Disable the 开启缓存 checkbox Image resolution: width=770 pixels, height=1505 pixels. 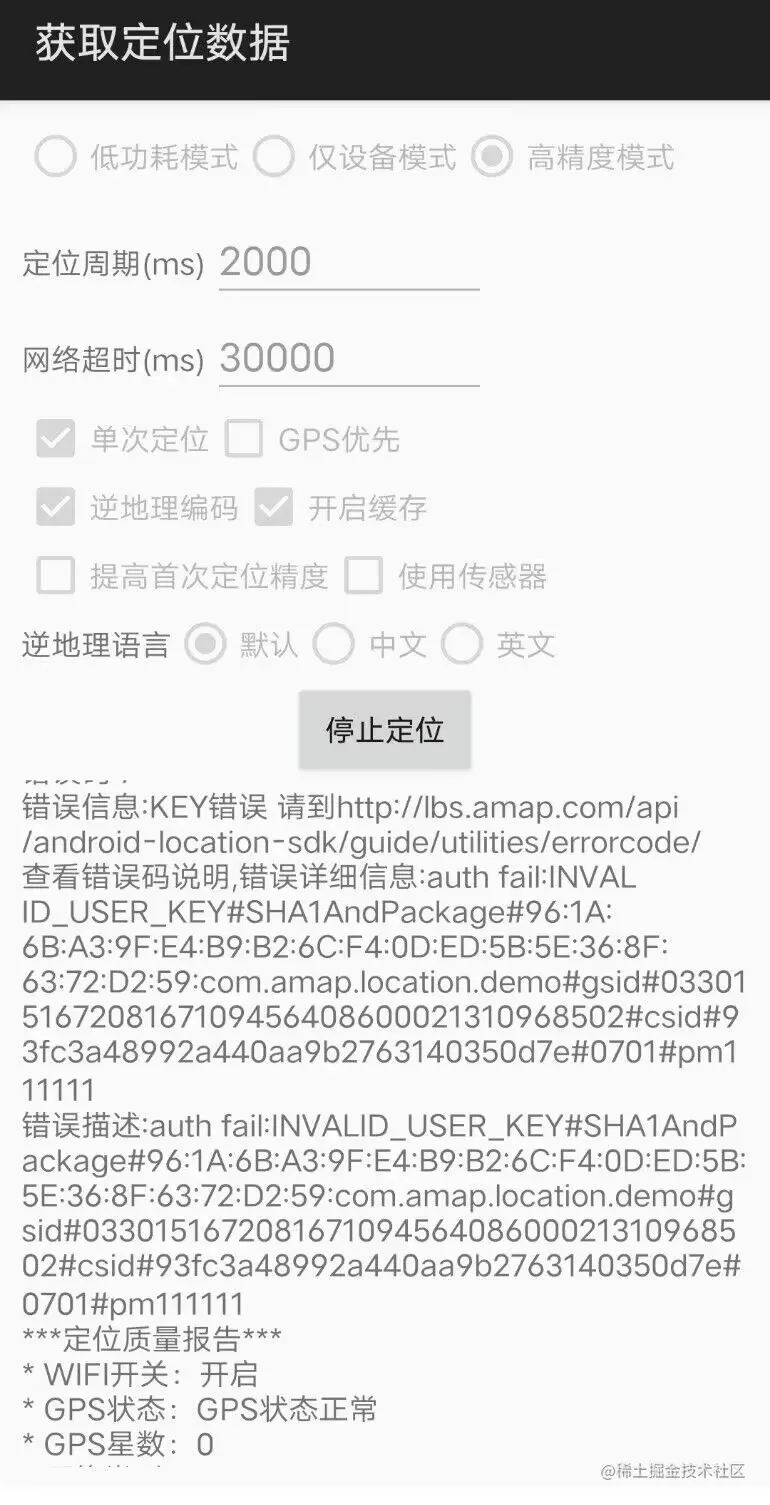tap(274, 508)
